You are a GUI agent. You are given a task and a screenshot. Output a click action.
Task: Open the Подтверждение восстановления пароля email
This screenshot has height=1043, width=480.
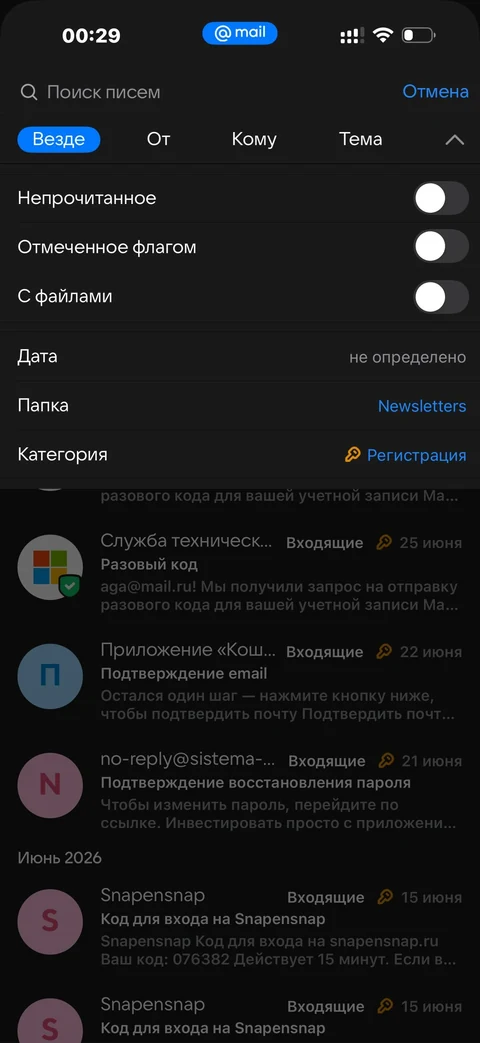click(x=240, y=790)
